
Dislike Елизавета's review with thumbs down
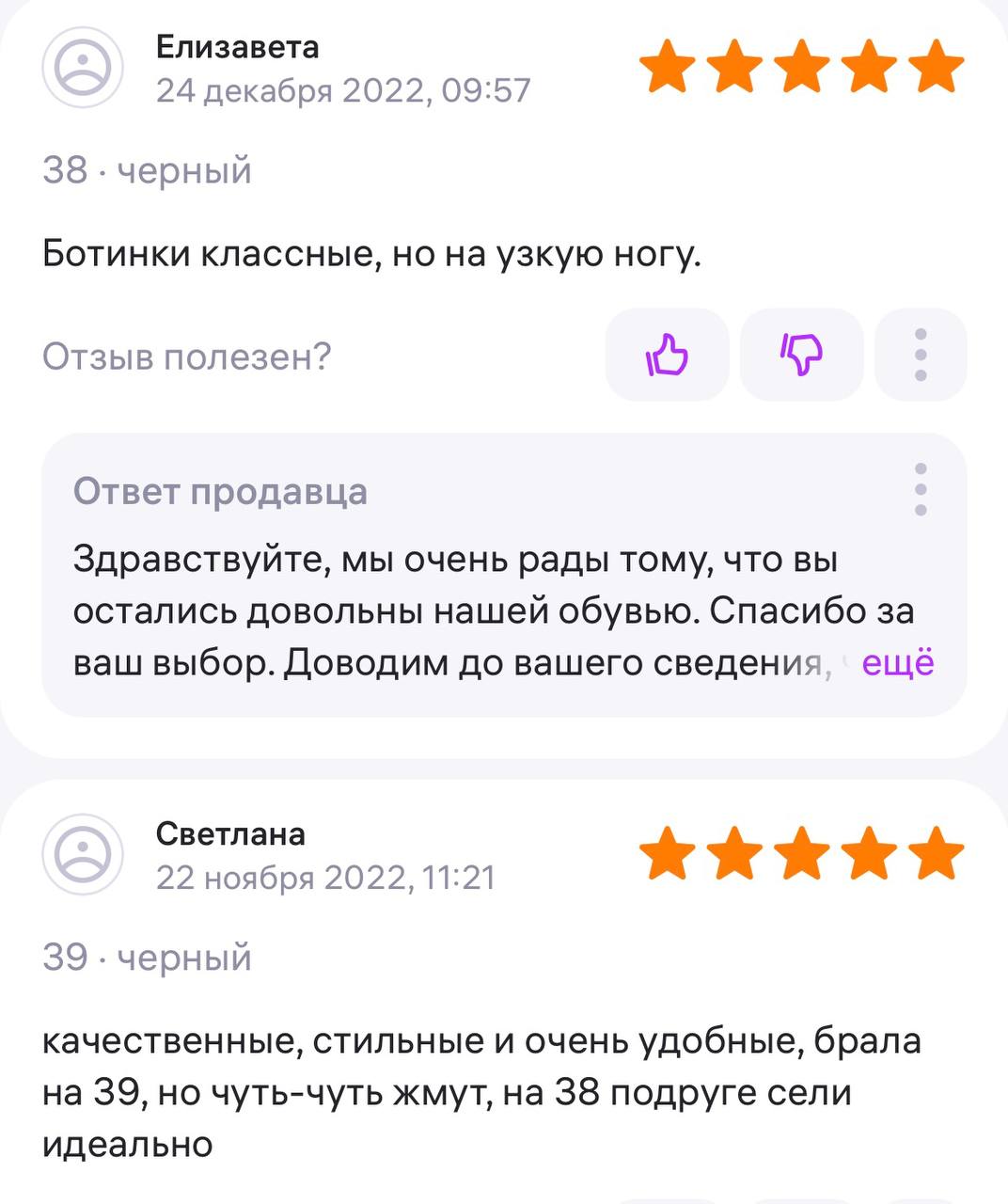pyautogui.click(x=801, y=355)
